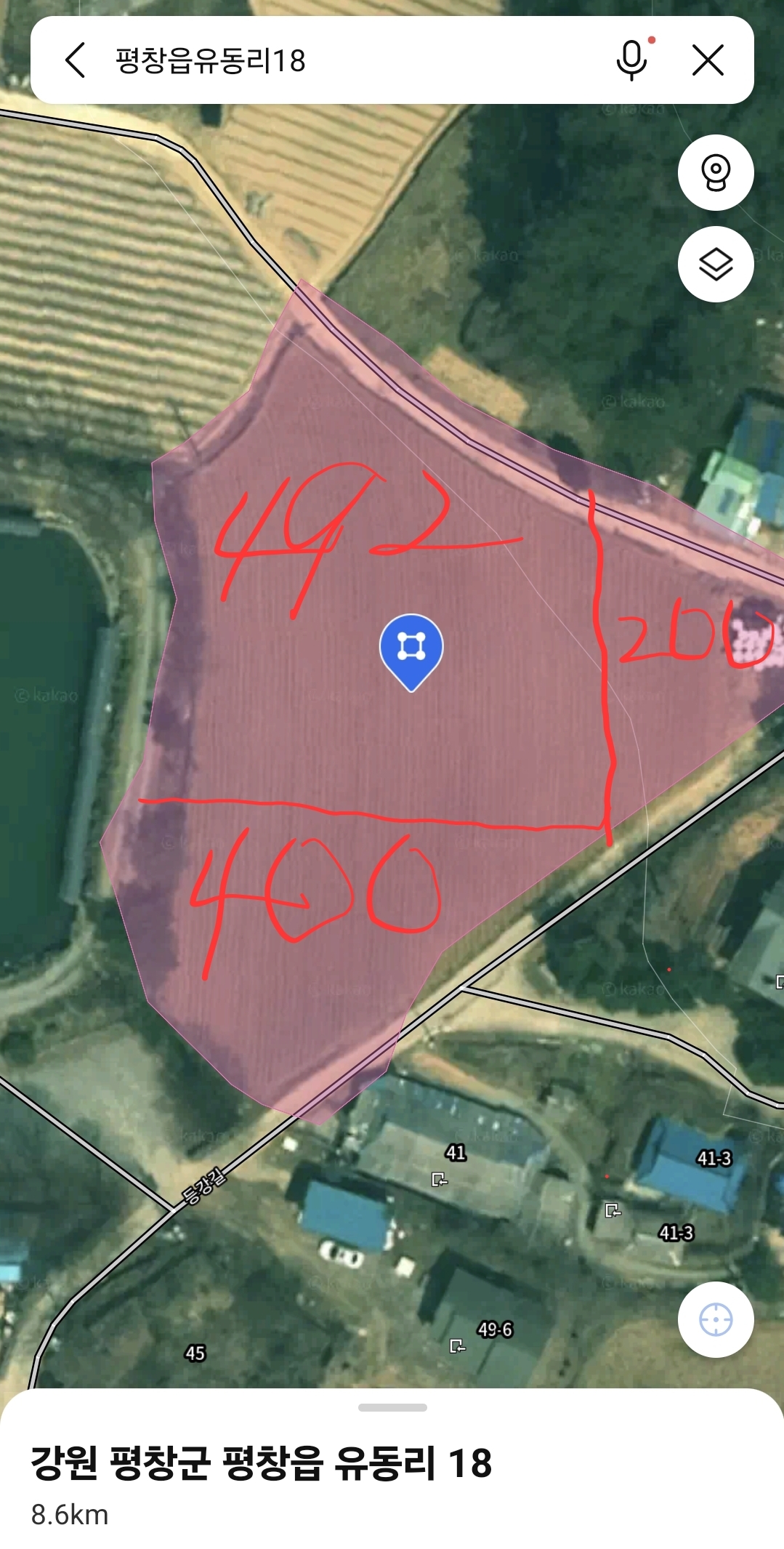Start voice search with the microphone
Image resolution: width=784 pixels, height=1549 pixels.
click(x=631, y=60)
